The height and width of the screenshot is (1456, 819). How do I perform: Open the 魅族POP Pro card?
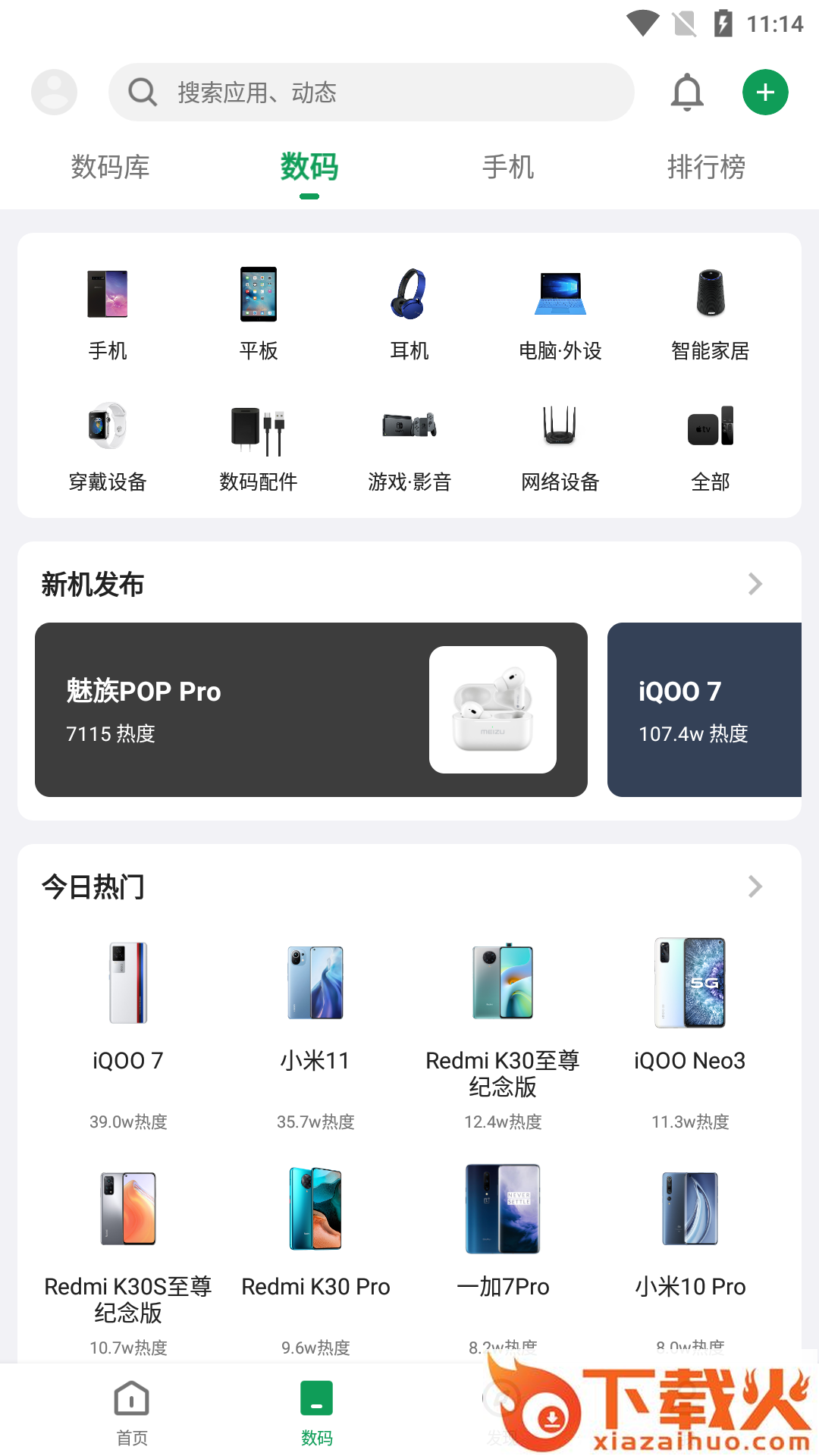[x=311, y=710]
